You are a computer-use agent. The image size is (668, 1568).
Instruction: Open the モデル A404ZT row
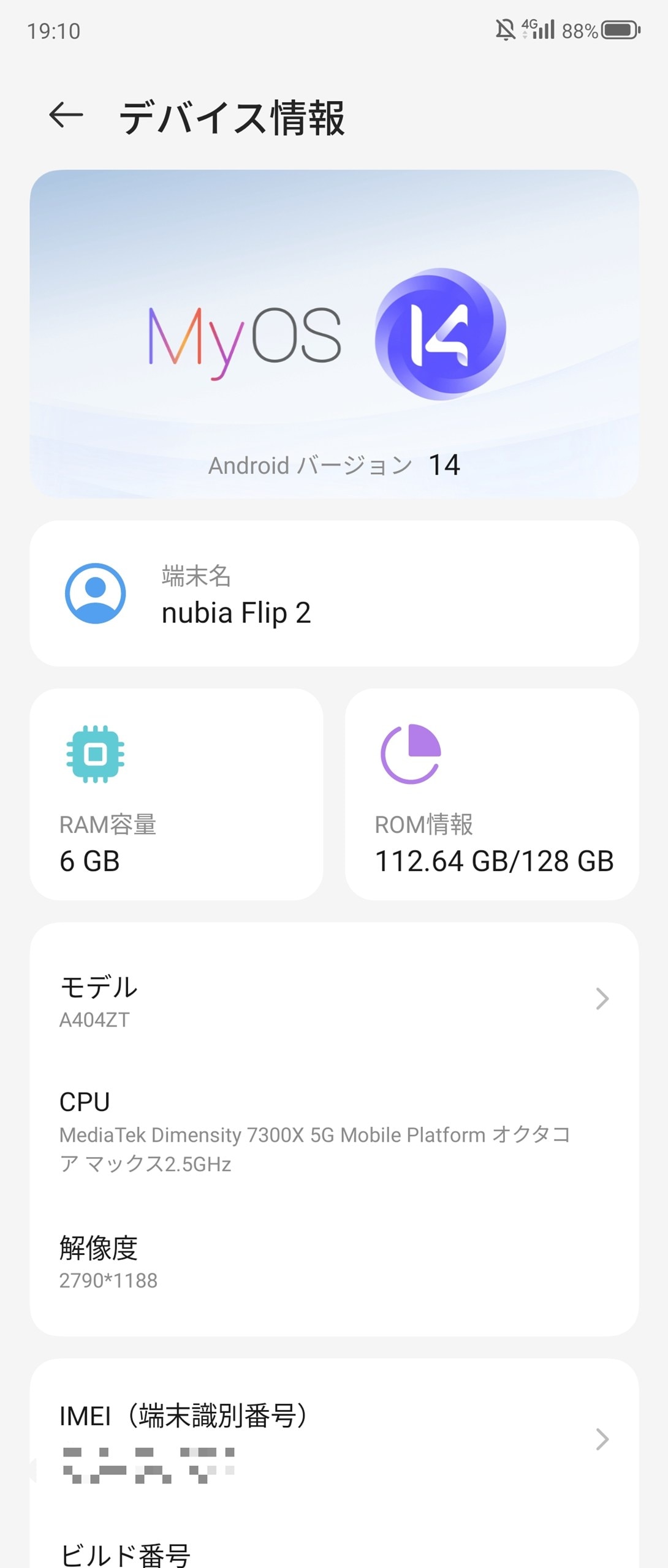pyautogui.click(x=334, y=1000)
